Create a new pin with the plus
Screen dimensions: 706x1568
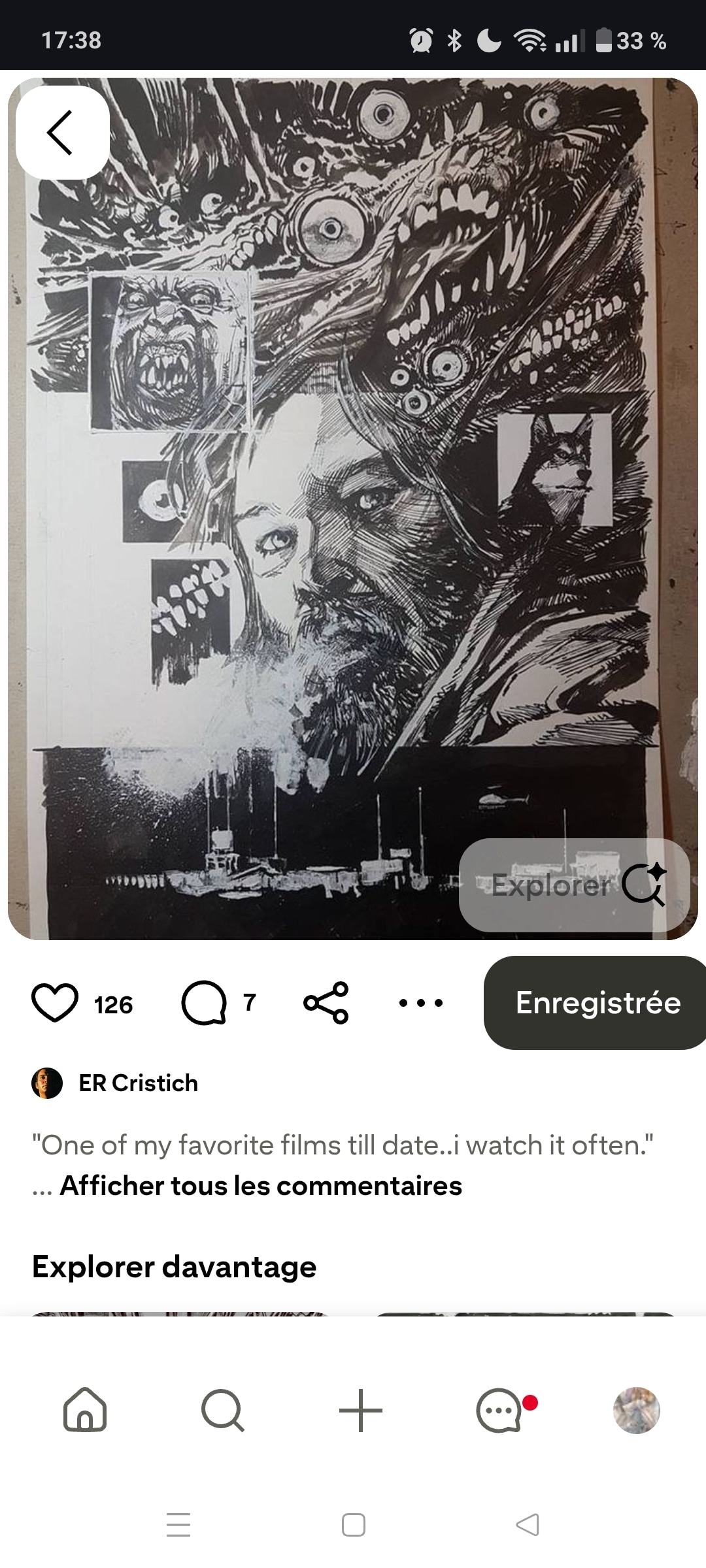coord(361,1411)
